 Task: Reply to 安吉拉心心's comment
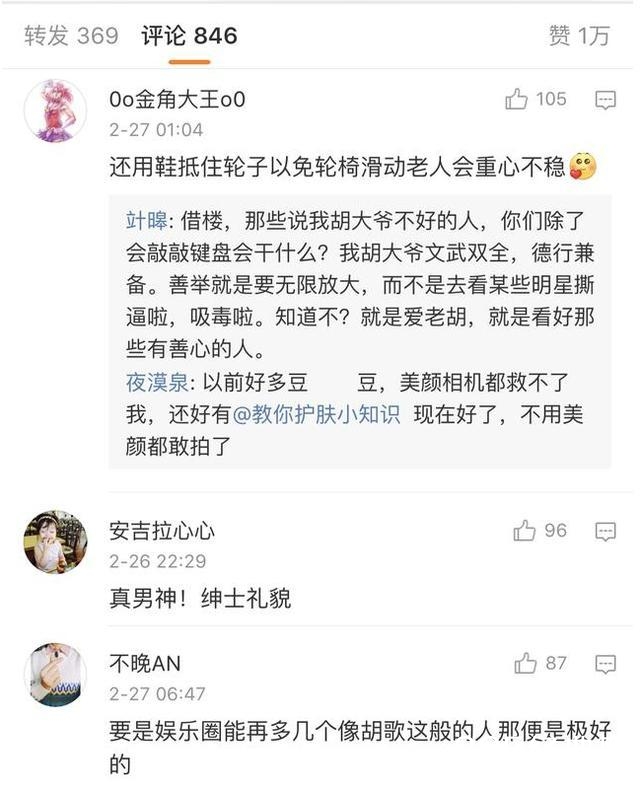tap(605, 531)
